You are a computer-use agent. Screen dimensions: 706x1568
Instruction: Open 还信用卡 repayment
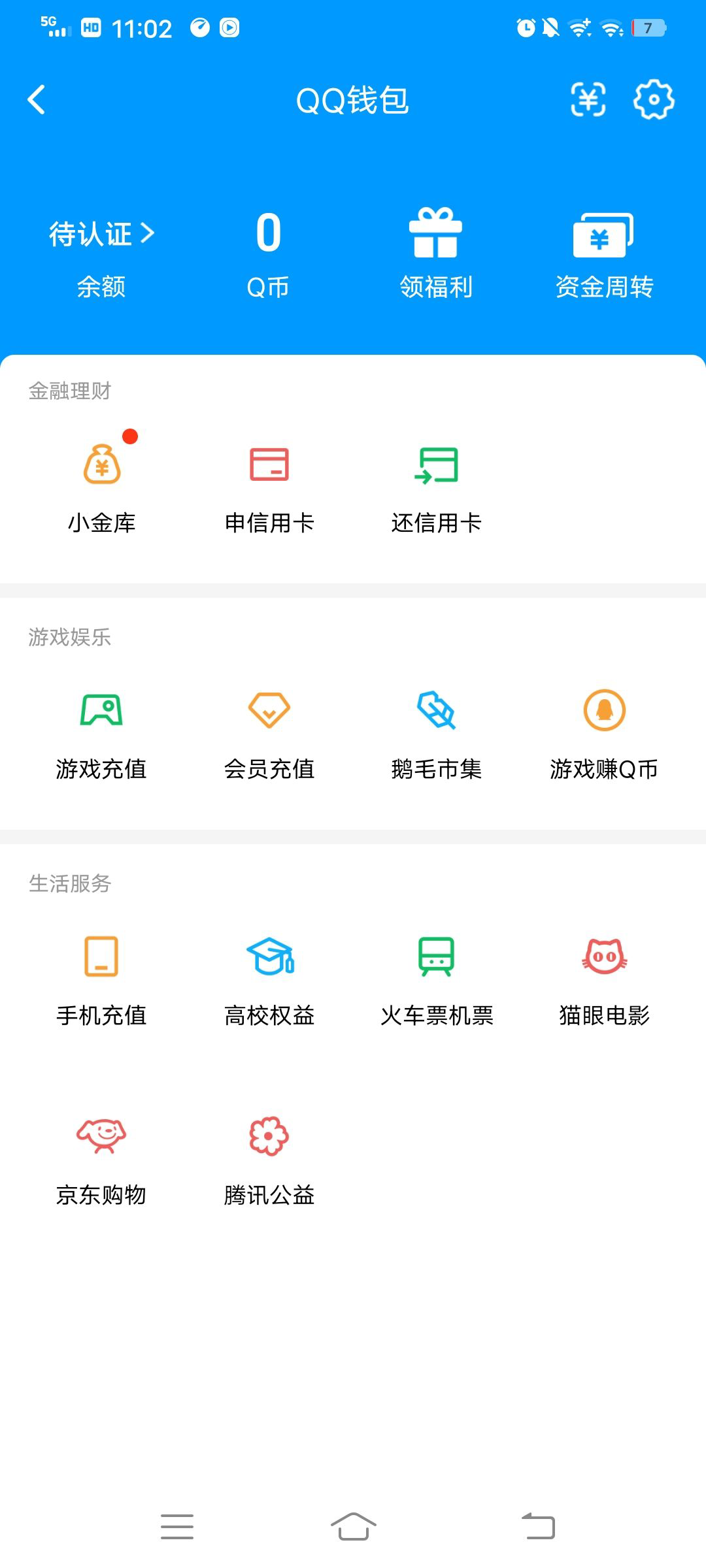point(436,487)
